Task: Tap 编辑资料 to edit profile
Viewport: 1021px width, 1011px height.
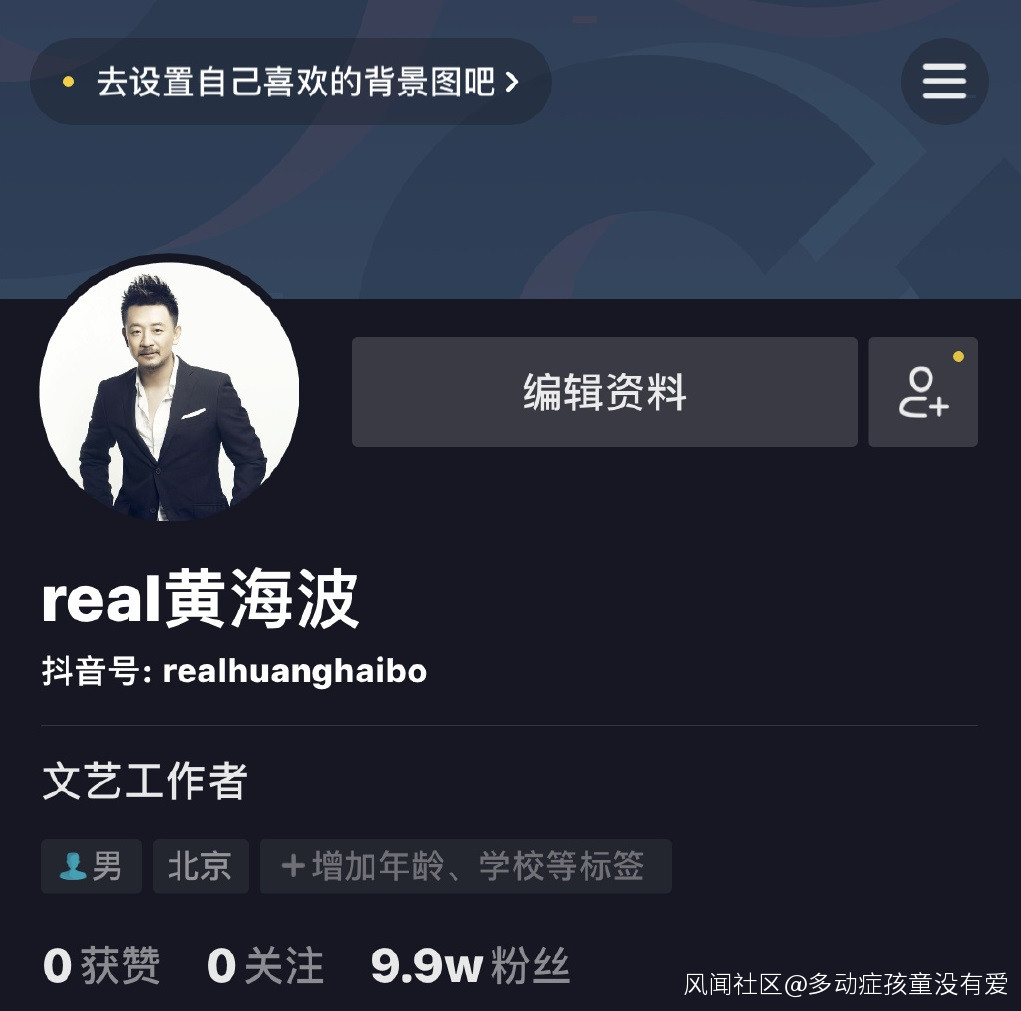Action: [x=604, y=392]
